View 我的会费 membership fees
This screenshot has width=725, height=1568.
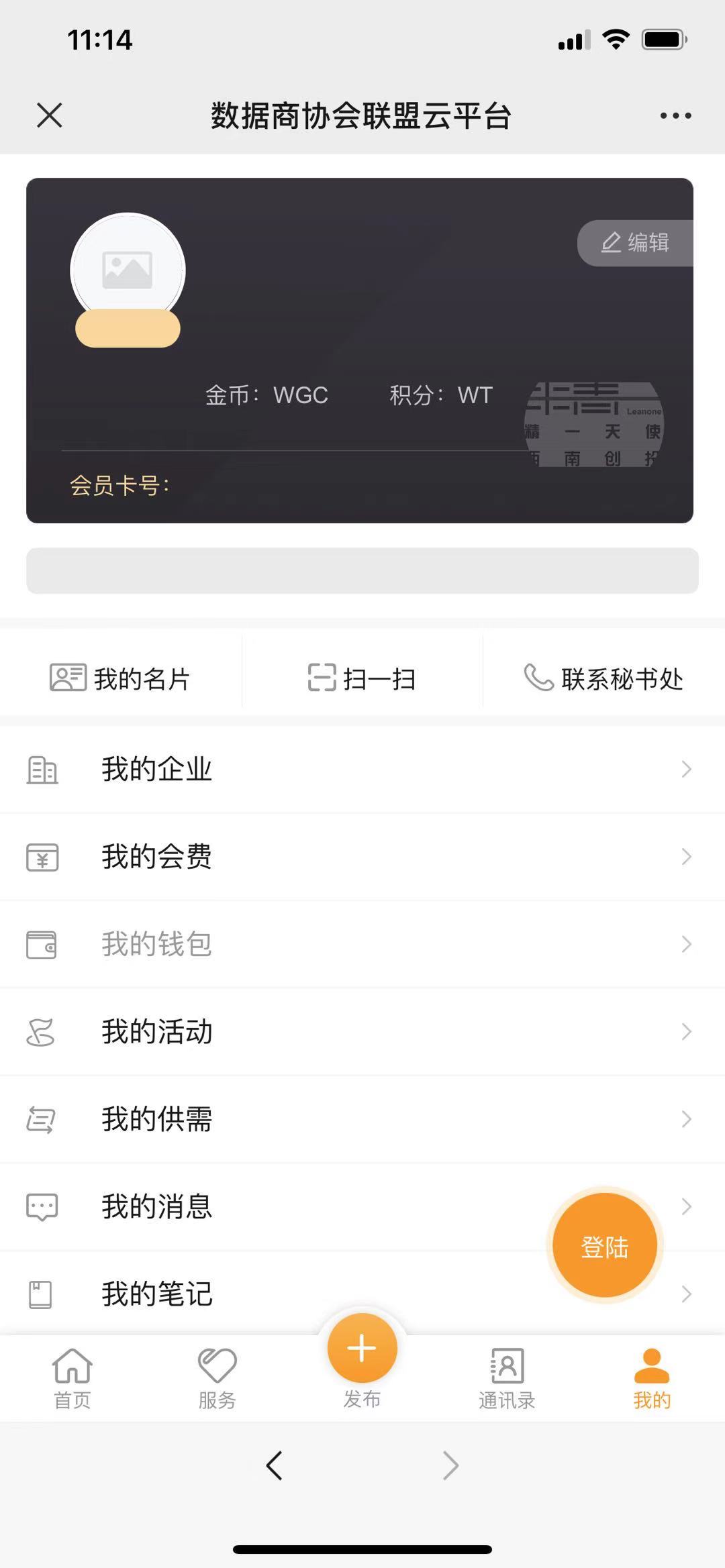(362, 857)
